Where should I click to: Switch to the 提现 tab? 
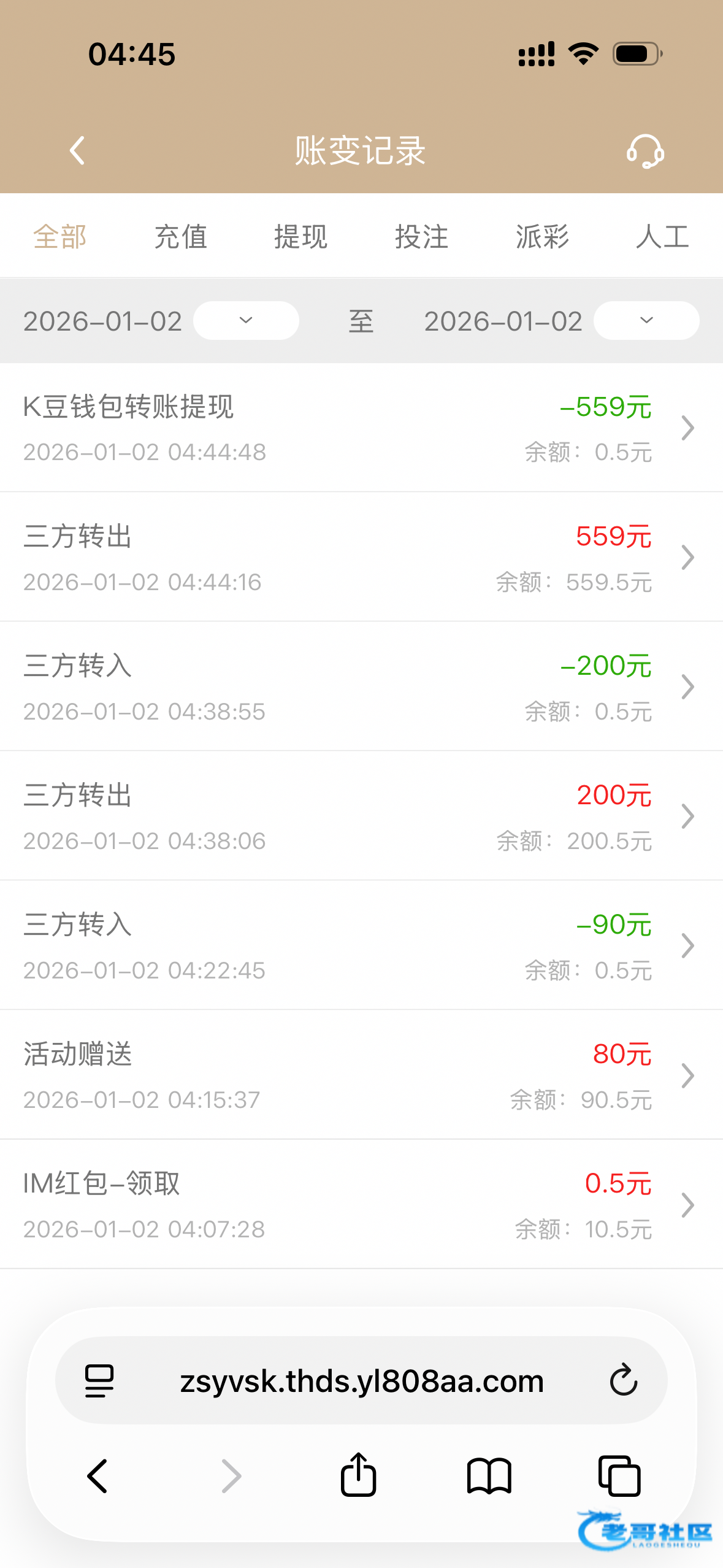(300, 237)
